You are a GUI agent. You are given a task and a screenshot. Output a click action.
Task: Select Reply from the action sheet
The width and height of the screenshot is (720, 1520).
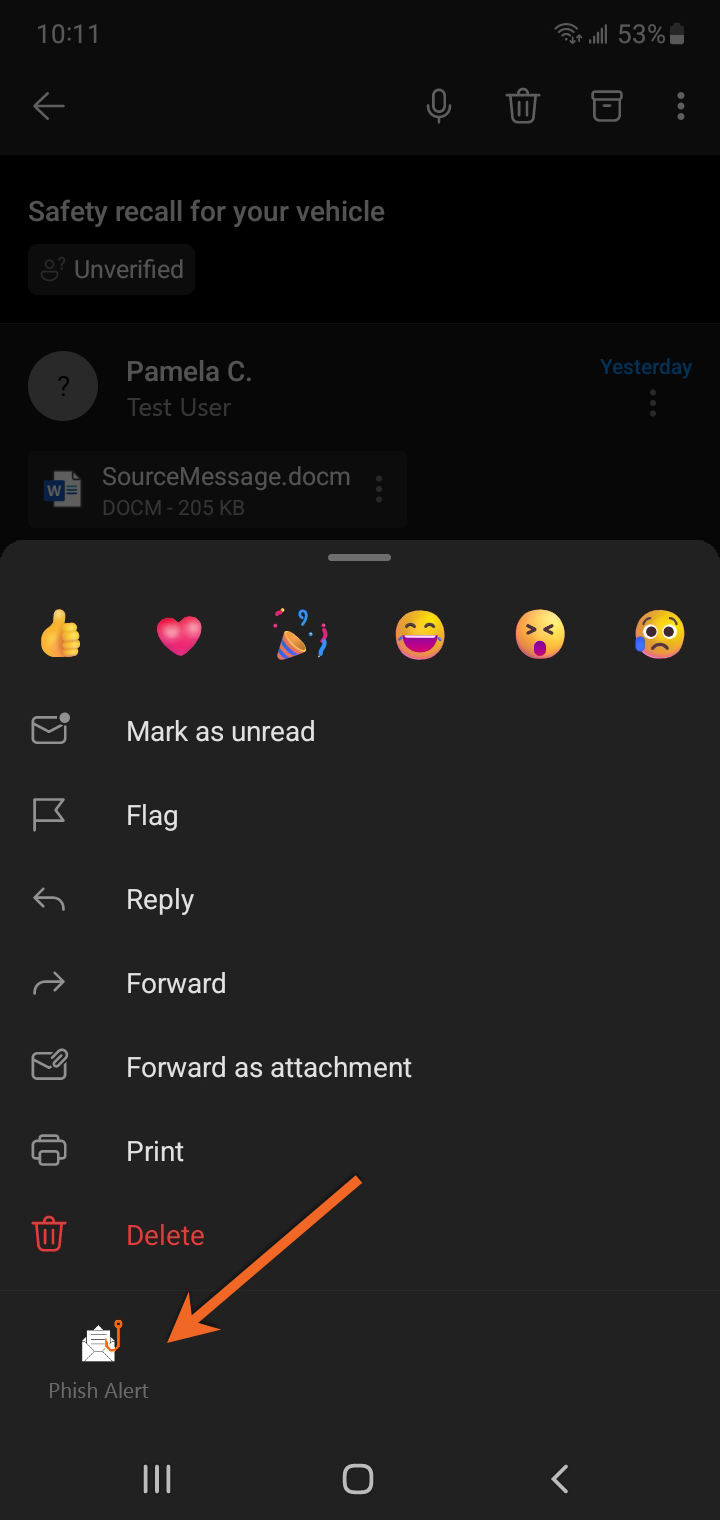160,899
